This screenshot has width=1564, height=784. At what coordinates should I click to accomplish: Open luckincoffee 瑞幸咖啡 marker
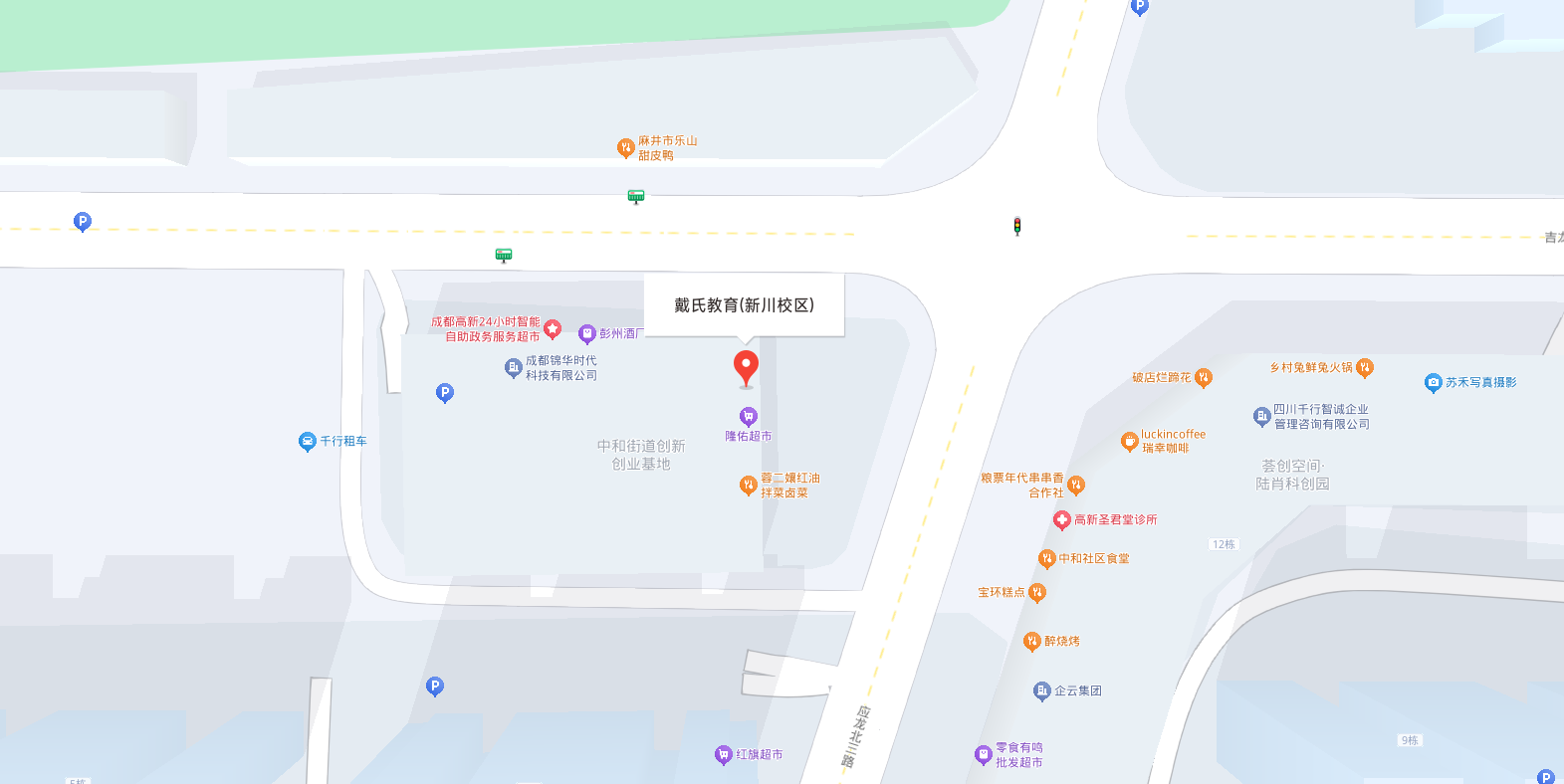(x=1129, y=442)
